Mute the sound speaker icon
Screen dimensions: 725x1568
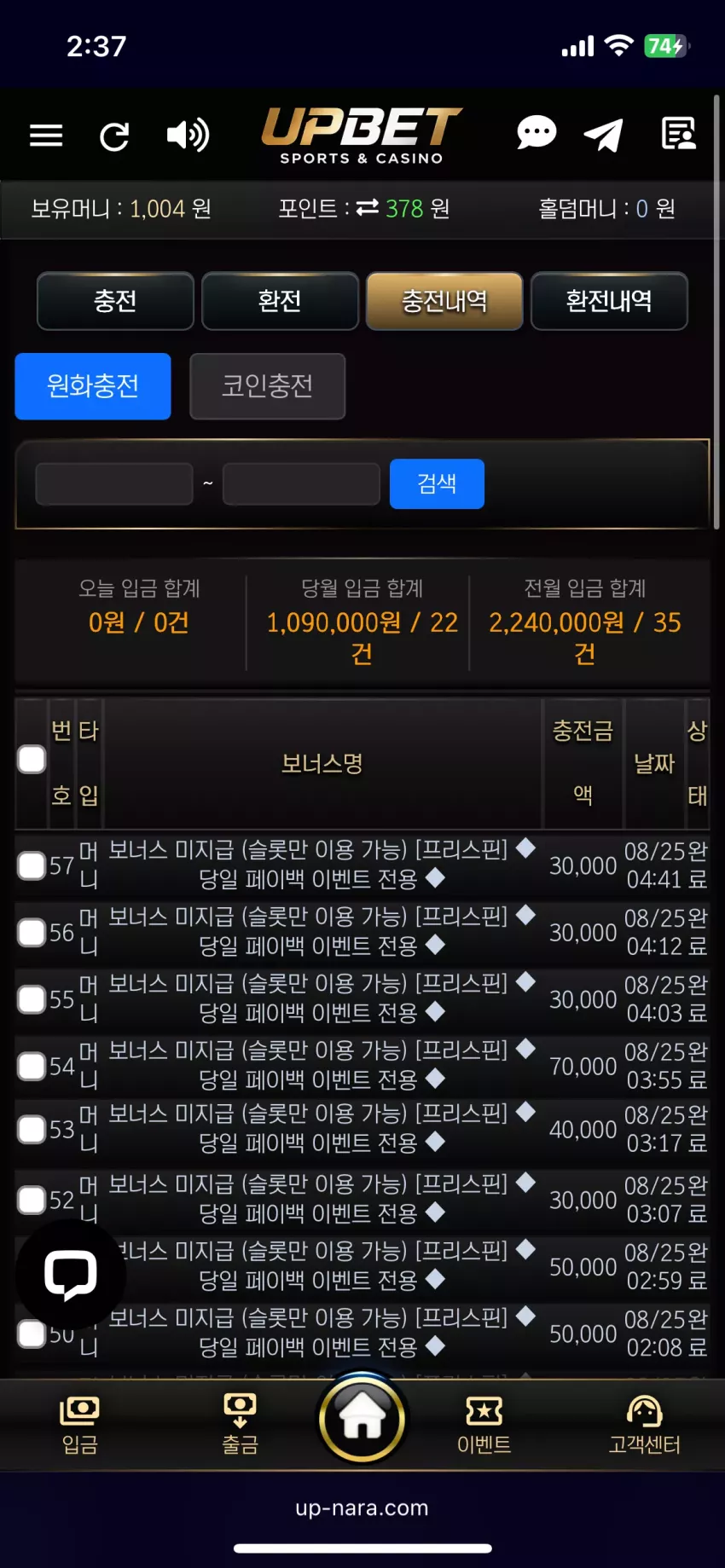[188, 135]
